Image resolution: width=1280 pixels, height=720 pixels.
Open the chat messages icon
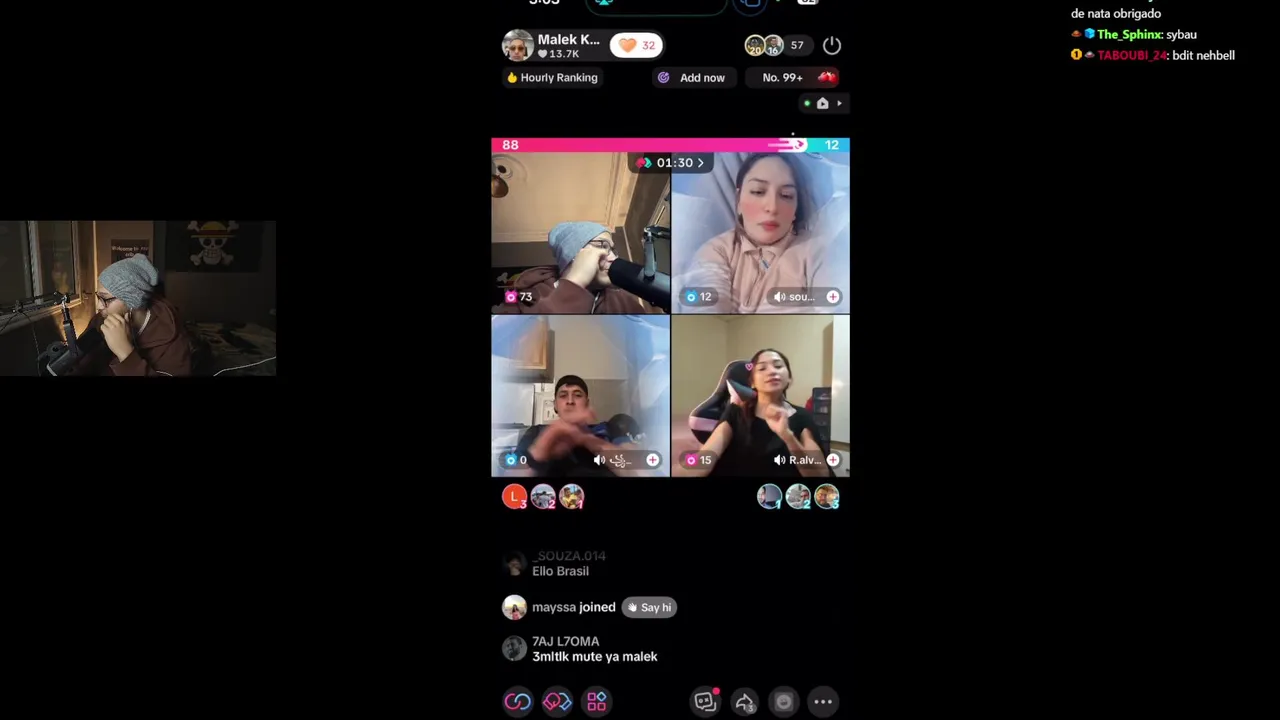(705, 702)
